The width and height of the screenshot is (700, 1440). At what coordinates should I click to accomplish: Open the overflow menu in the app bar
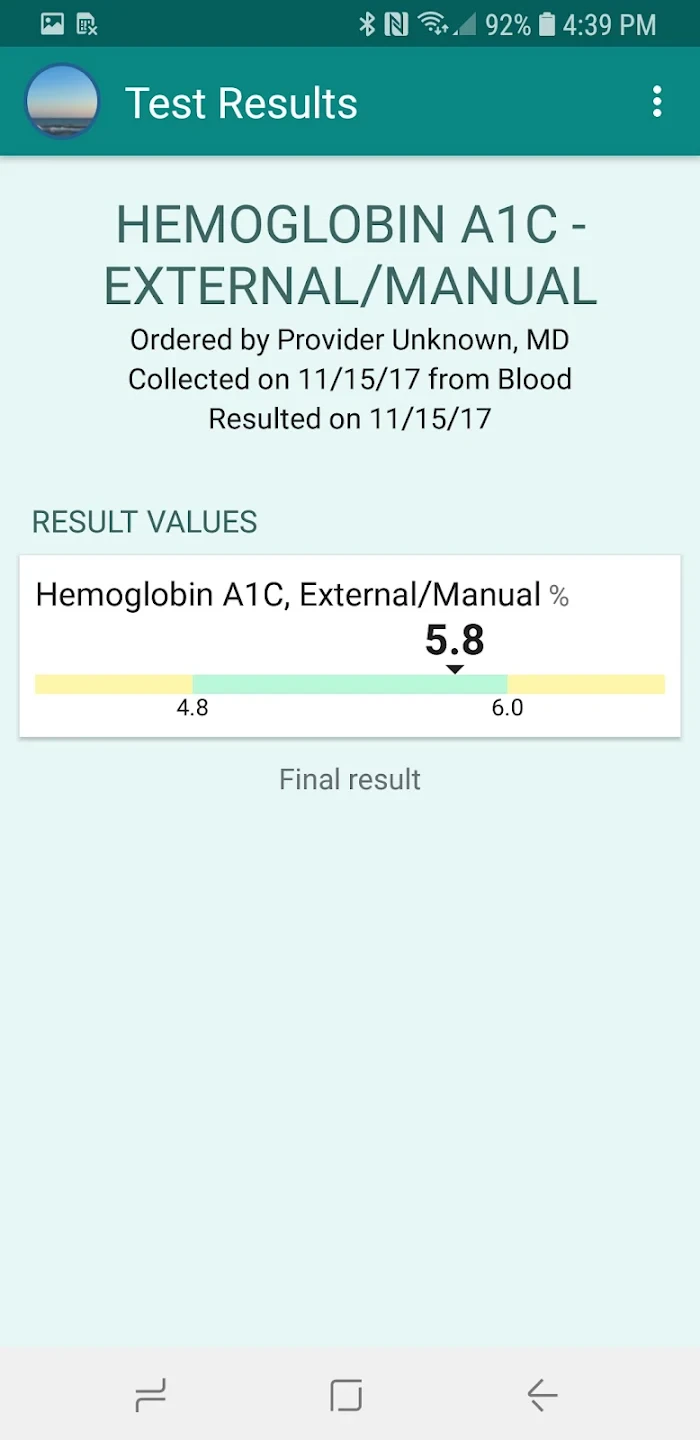click(657, 102)
